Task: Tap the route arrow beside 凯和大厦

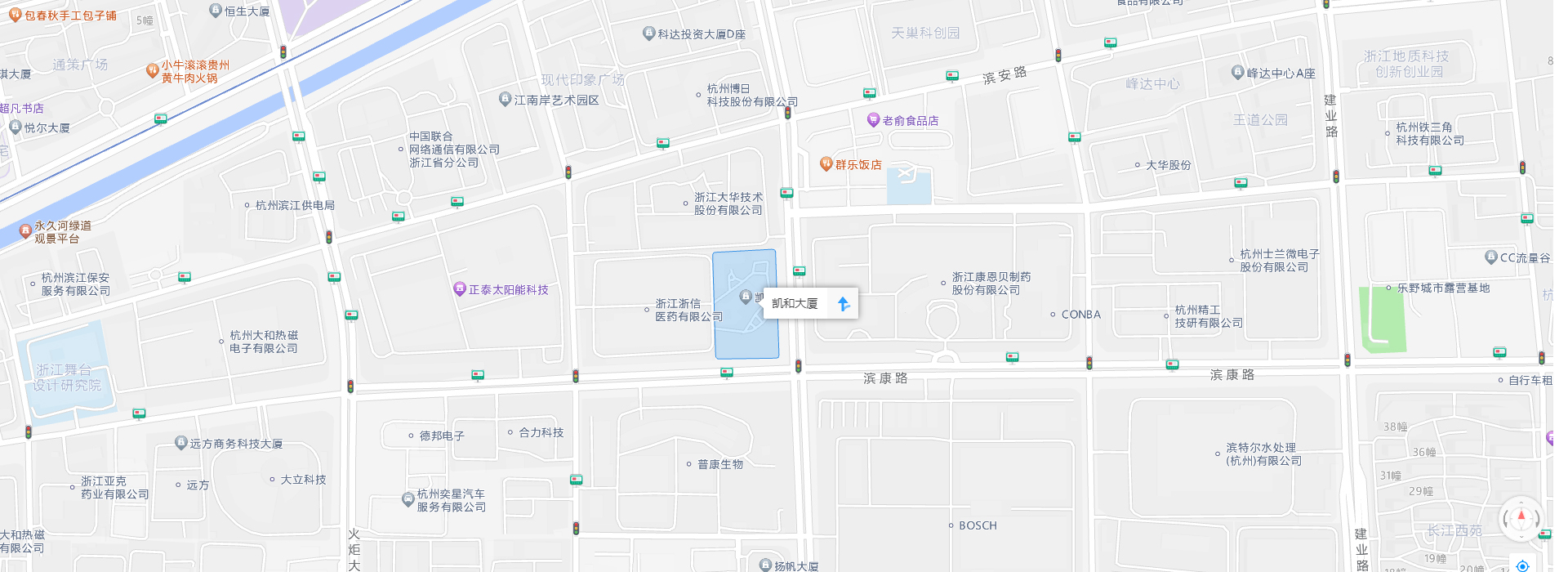Action: pyautogui.click(x=844, y=304)
